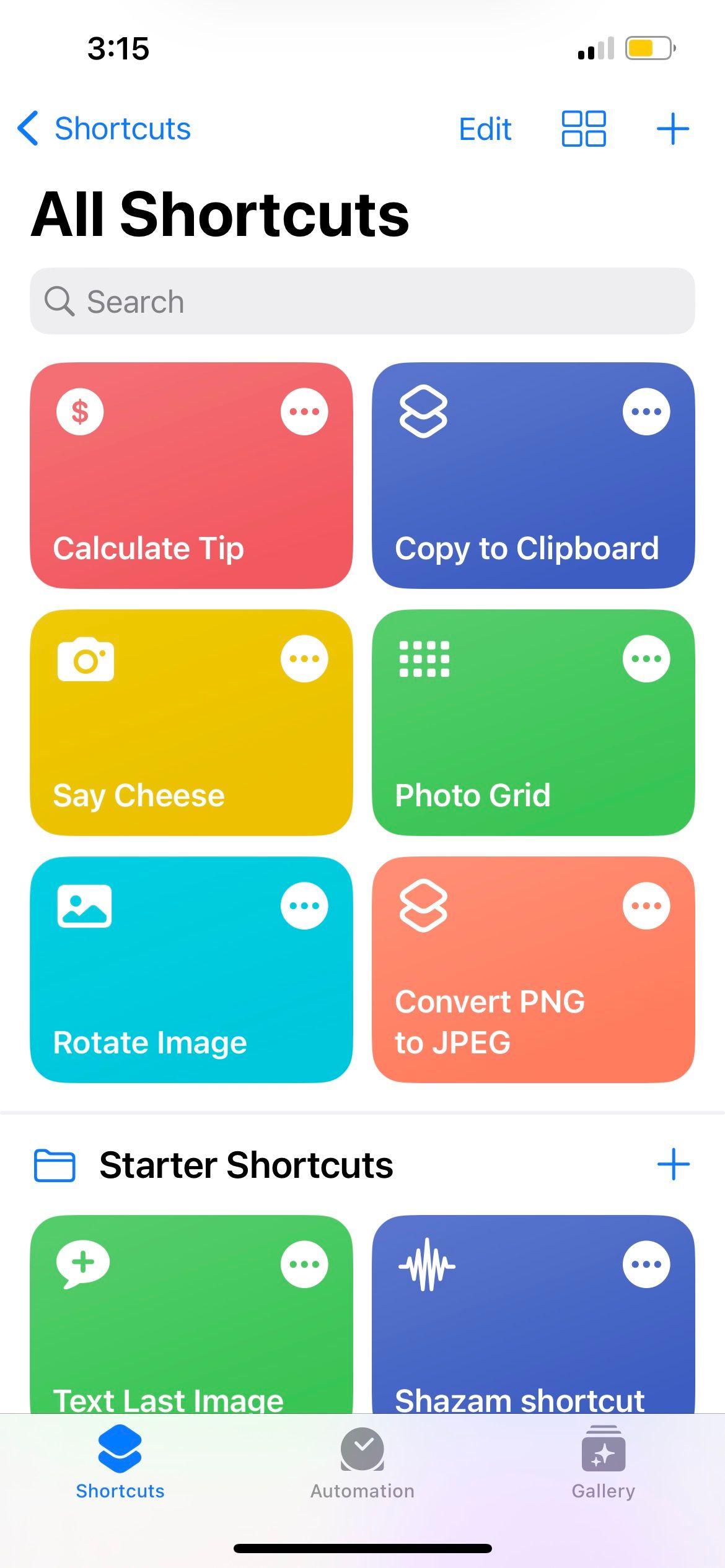Image resolution: width=725 pixels, height=1568 pixels.
Task: Tap plus to create a new shortcut
Action: pyautogui.click(x=673, y=129)
